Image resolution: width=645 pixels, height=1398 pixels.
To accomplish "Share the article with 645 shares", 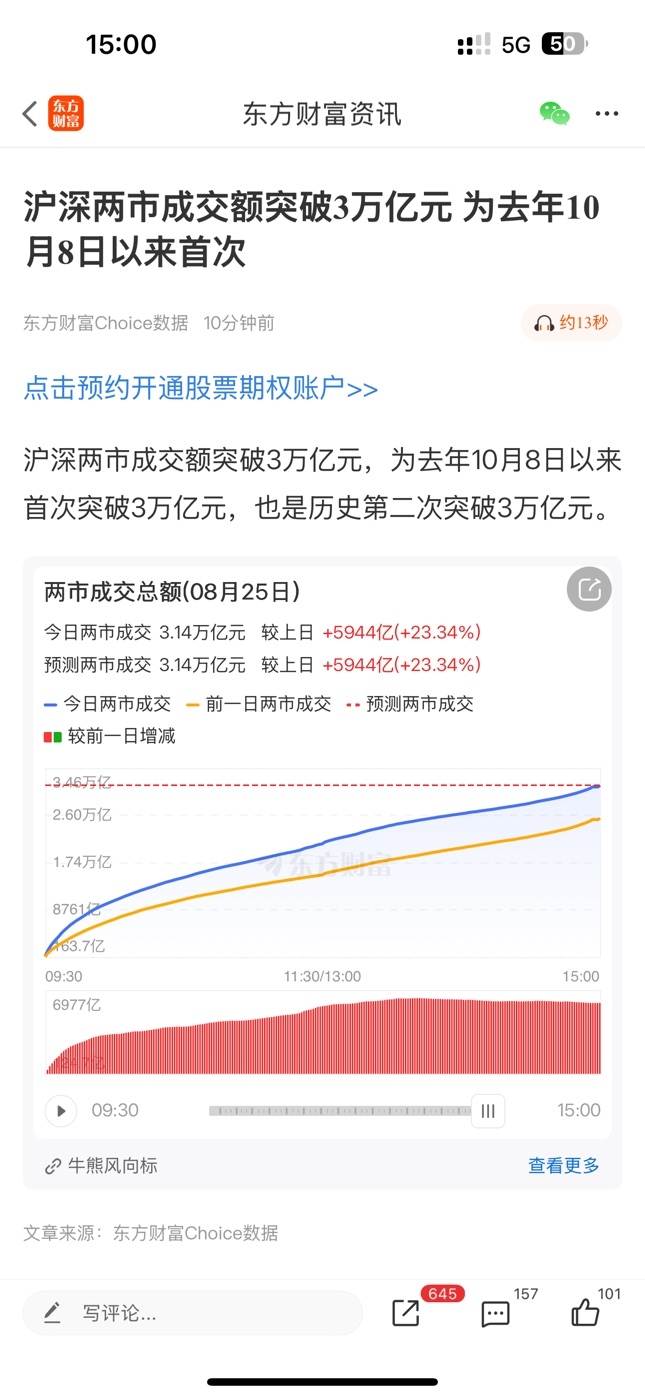I will pos(406,1313).
